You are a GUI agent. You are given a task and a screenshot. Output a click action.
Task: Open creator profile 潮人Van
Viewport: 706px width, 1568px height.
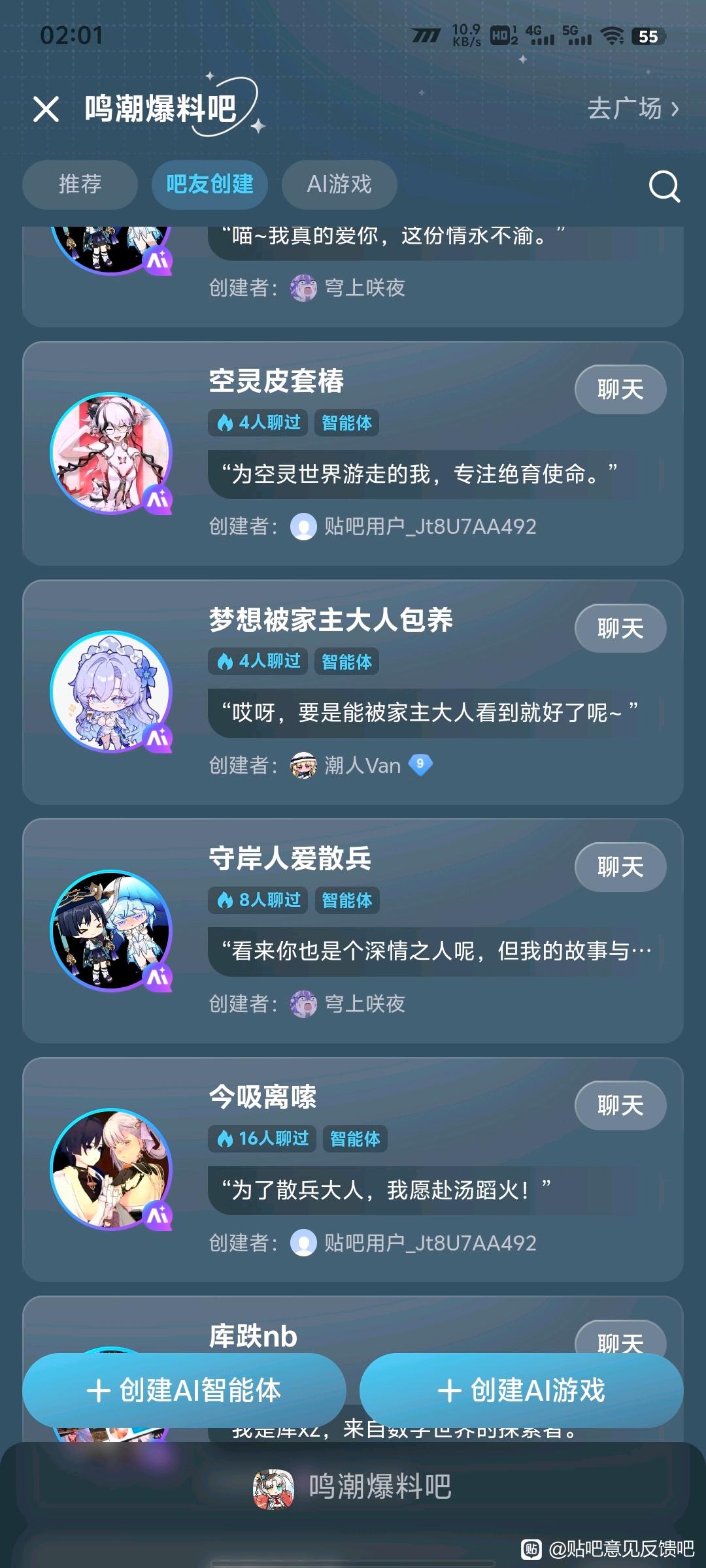(x=361, y=765)
